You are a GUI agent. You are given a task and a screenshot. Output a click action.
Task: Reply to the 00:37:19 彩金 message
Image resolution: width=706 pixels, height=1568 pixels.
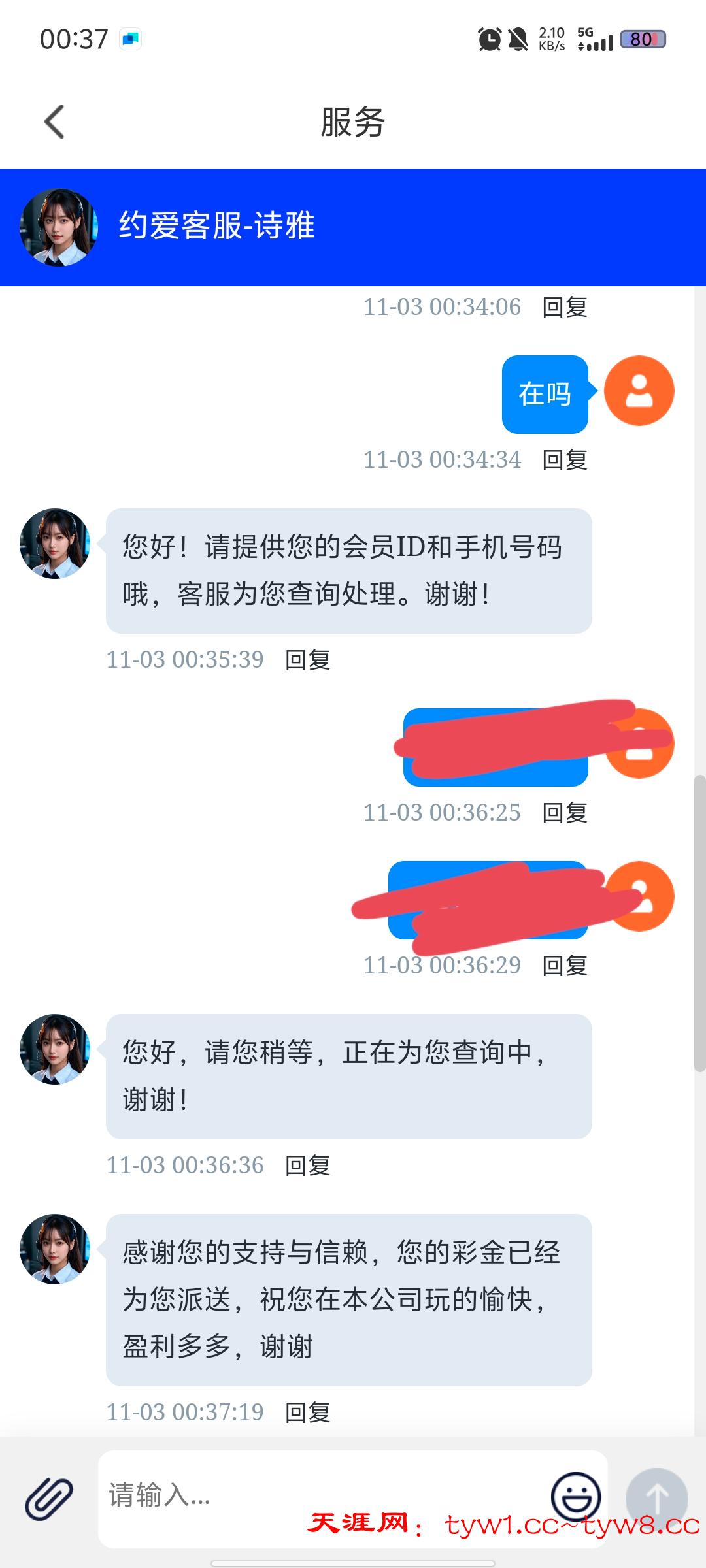[x=307, y=1413]
